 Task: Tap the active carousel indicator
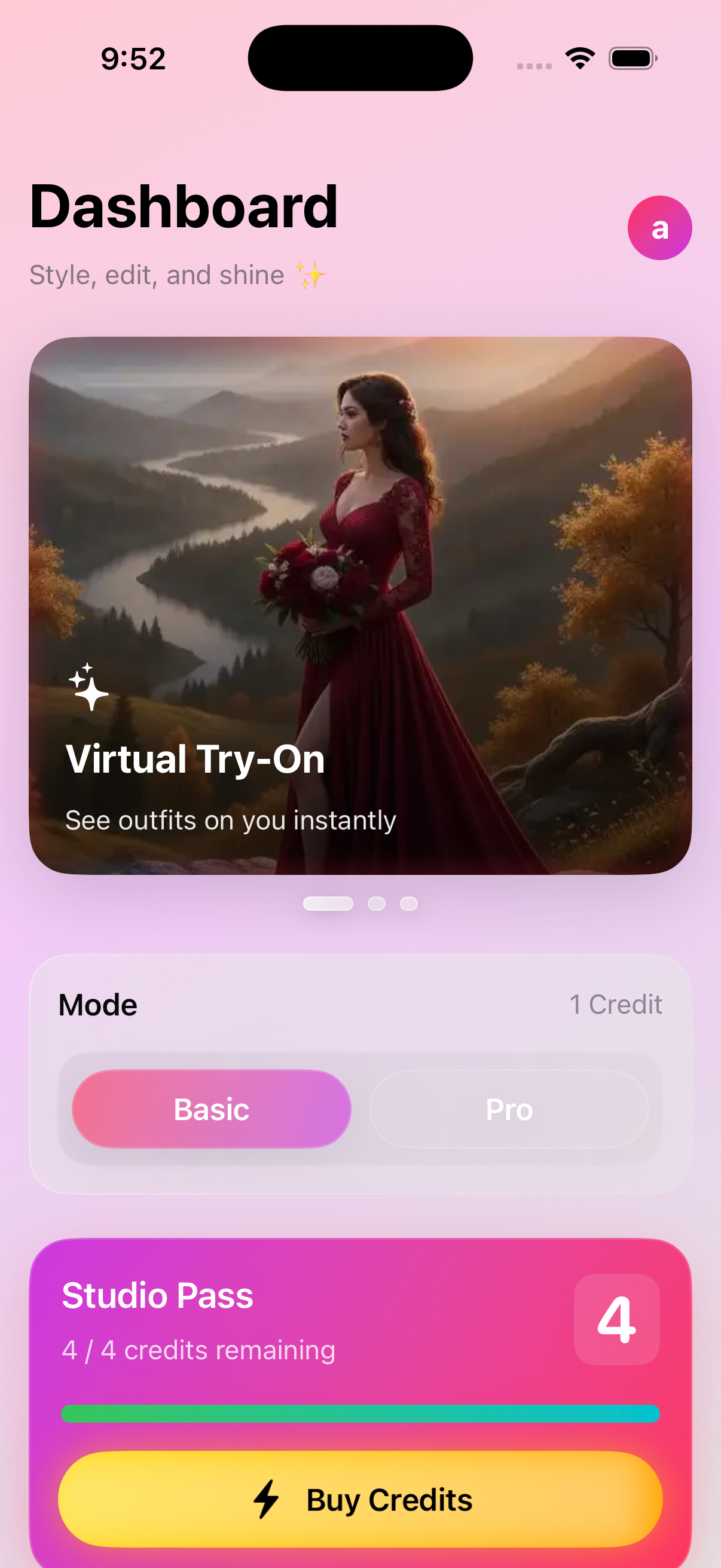click(x=328, y=903)
